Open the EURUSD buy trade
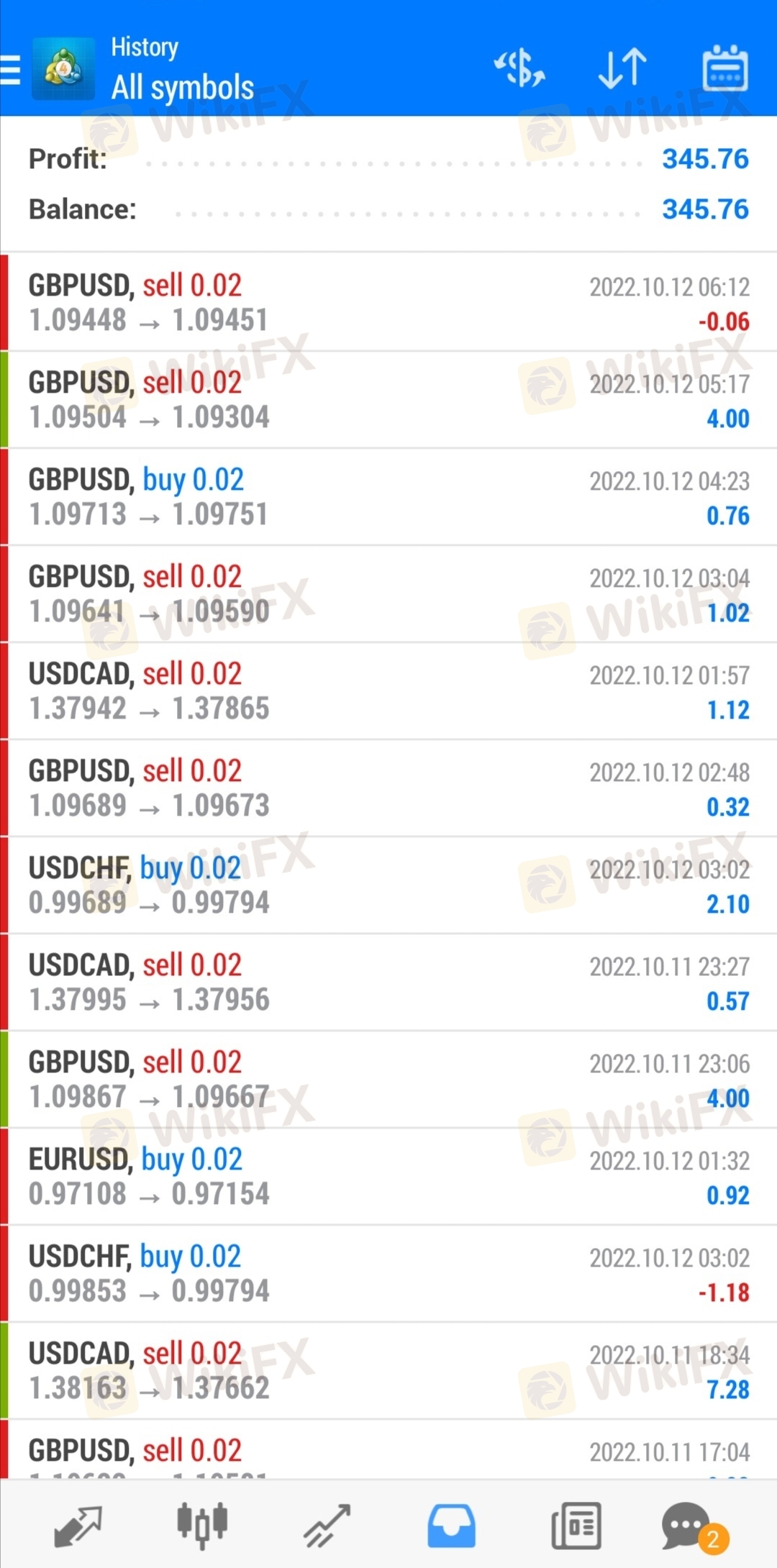This screenshot has width=777, height=1568. [388, 1177]
